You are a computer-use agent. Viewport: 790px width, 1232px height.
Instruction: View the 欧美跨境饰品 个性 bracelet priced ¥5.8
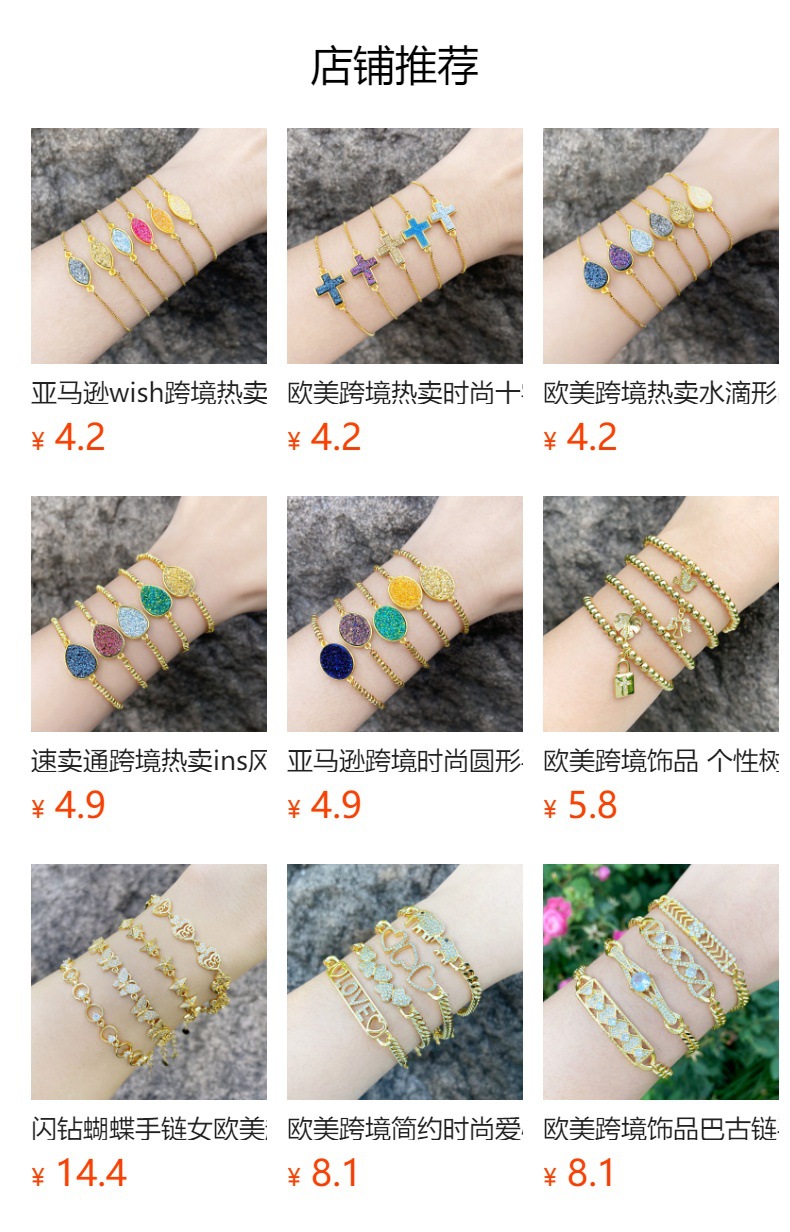(x=661, y=614)
